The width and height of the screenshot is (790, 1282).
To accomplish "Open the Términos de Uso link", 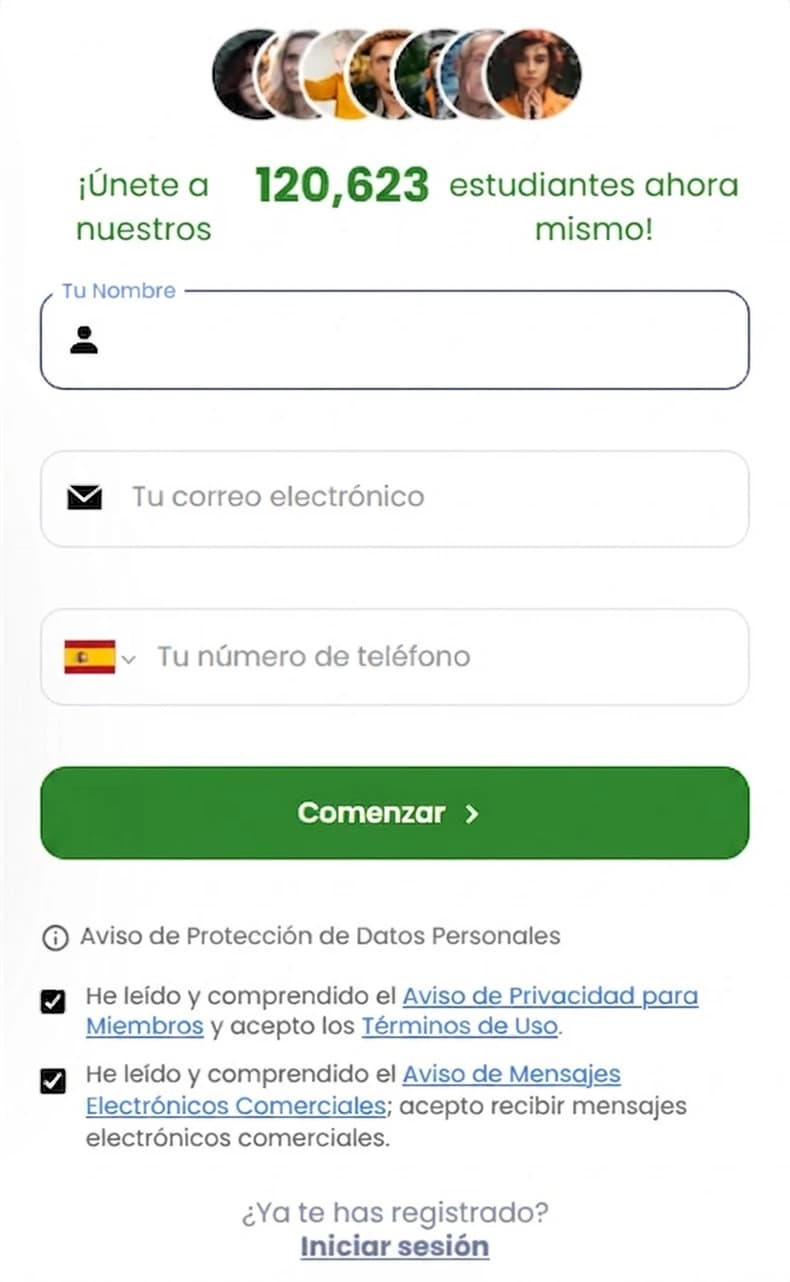I will point(459,1026).
